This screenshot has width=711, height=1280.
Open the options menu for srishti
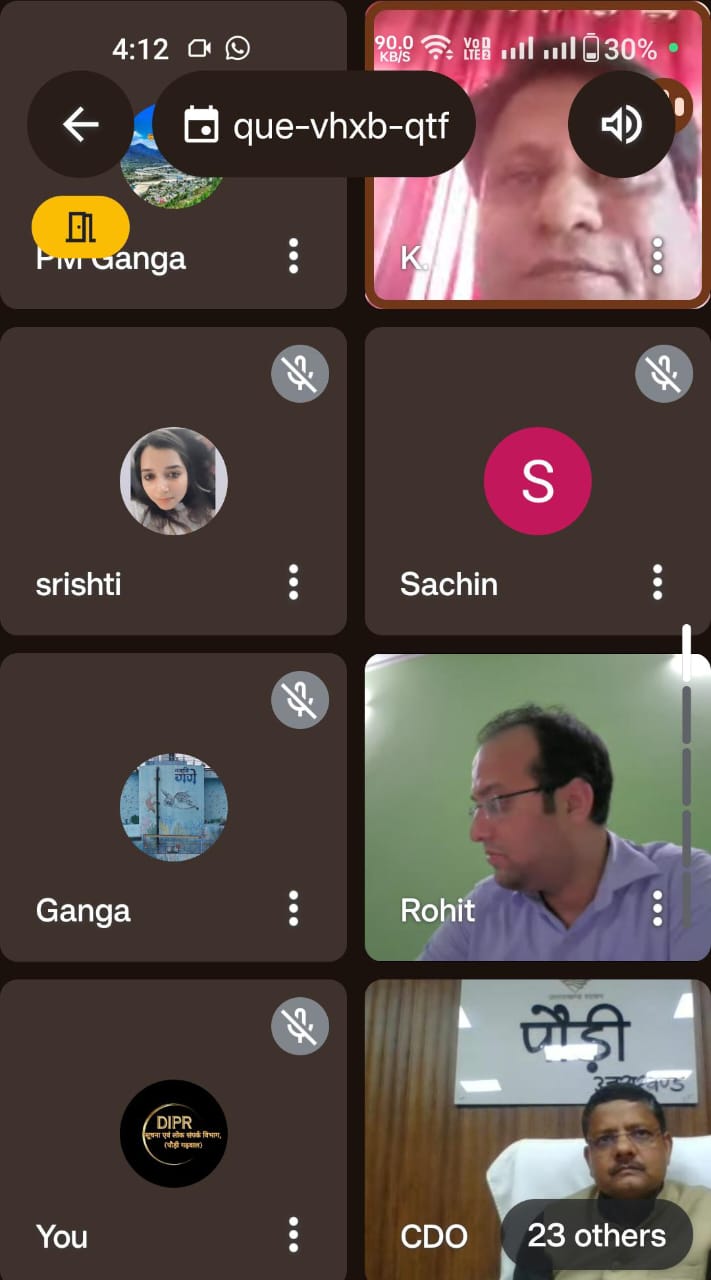pyautogui.click(x=293, y=582)
